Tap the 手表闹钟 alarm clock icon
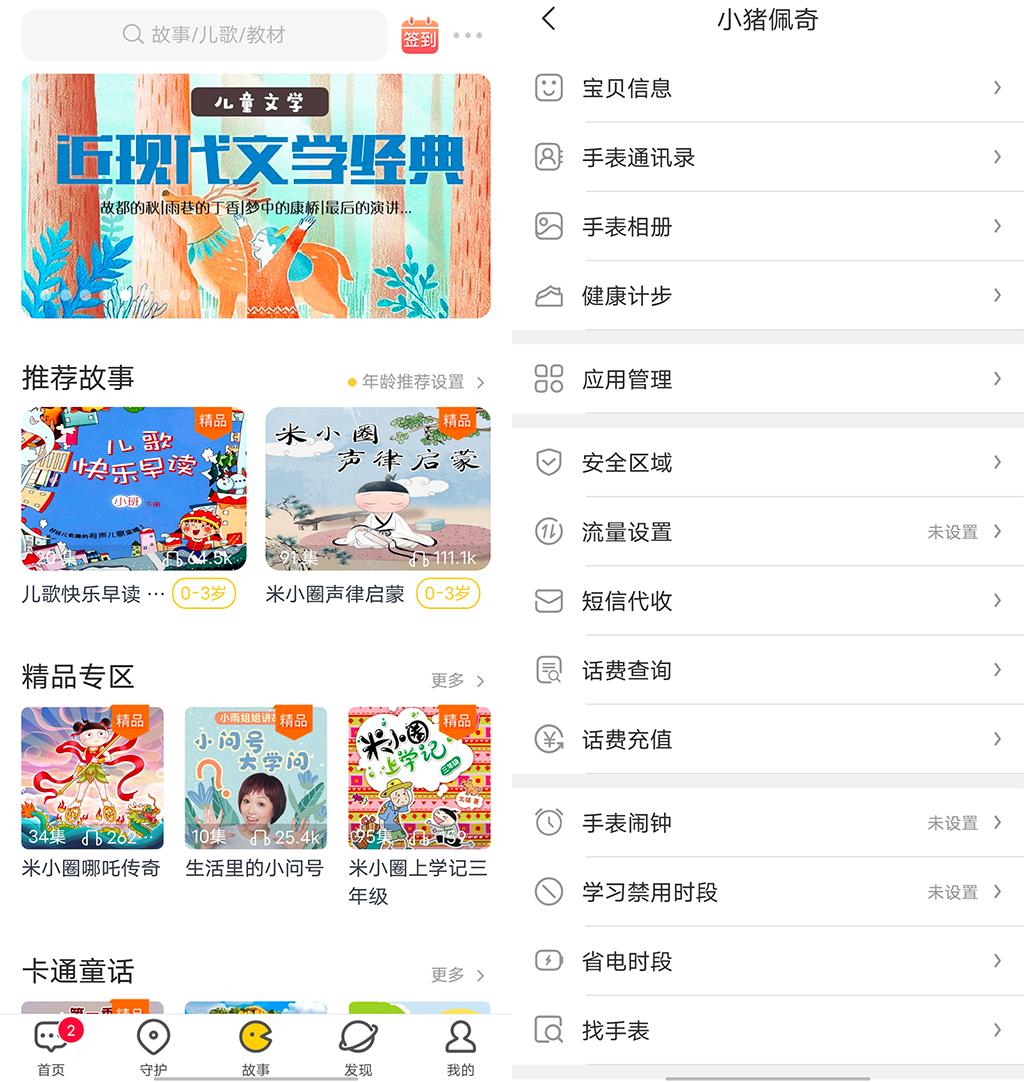1024x1082 pixels. (x=548, y=823)
